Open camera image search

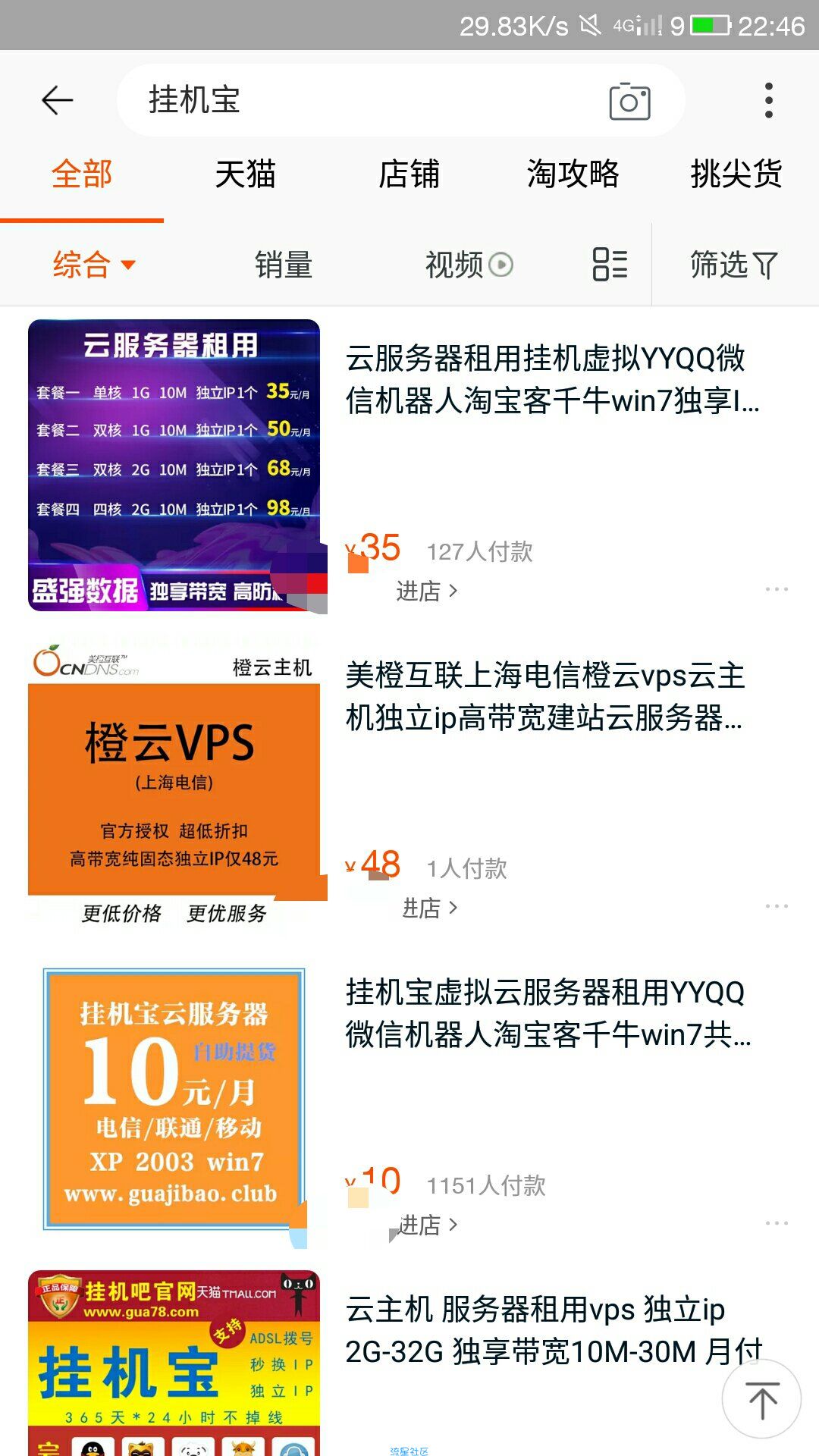click(x=629, y=101)
